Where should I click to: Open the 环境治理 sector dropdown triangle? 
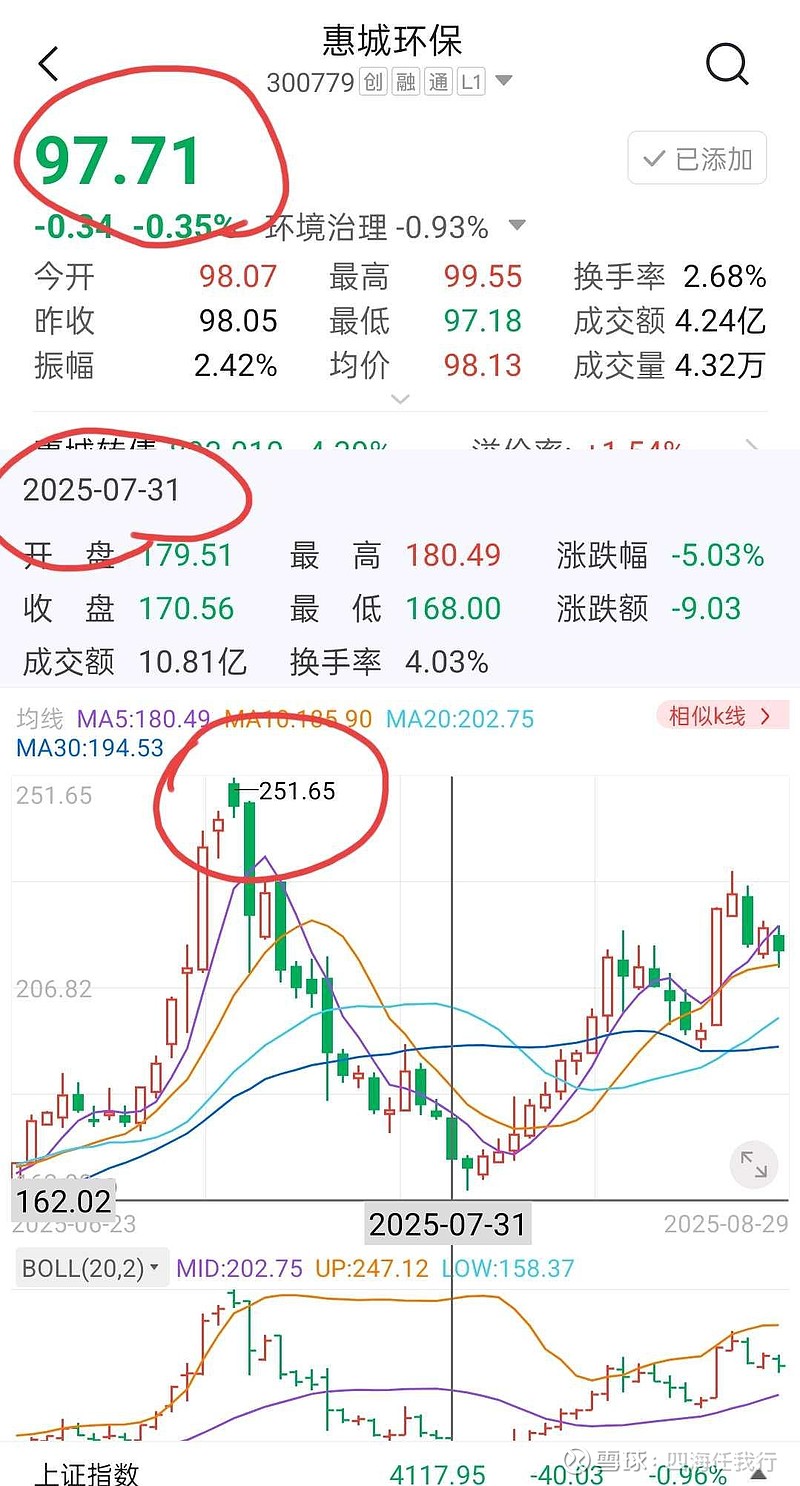[518, 227]
